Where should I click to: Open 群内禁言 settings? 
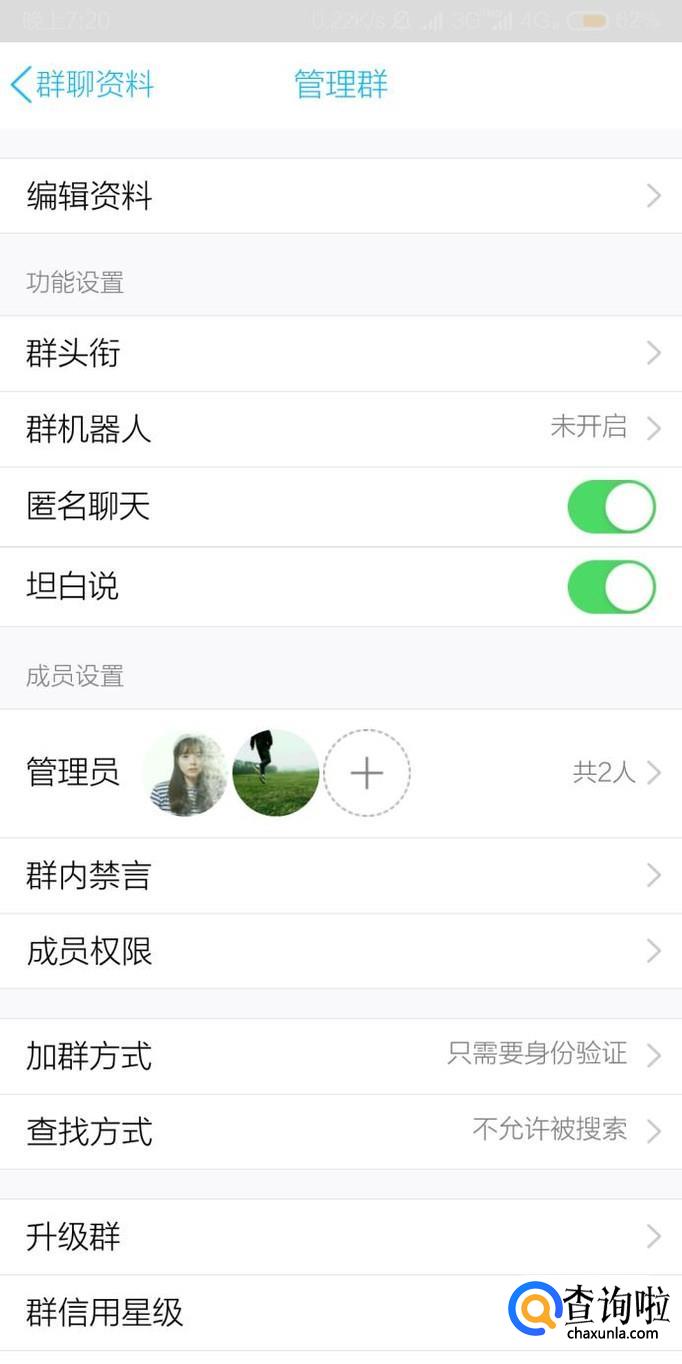pyautogui.click(x=340, y=876)
